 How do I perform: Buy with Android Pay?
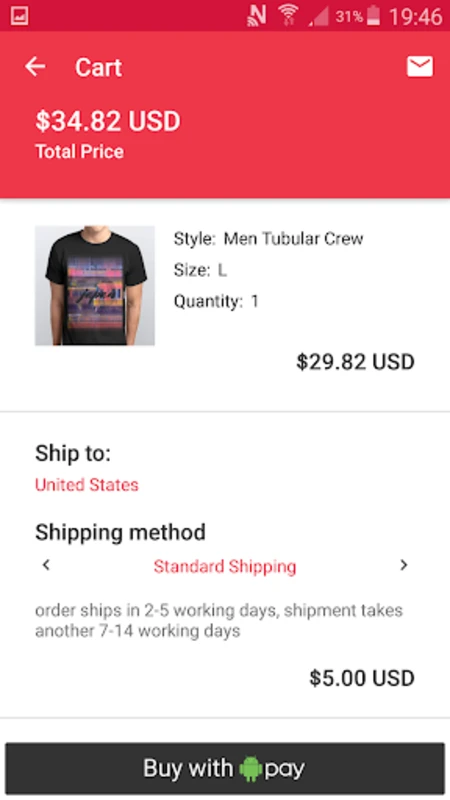click(x=225, y=768)
